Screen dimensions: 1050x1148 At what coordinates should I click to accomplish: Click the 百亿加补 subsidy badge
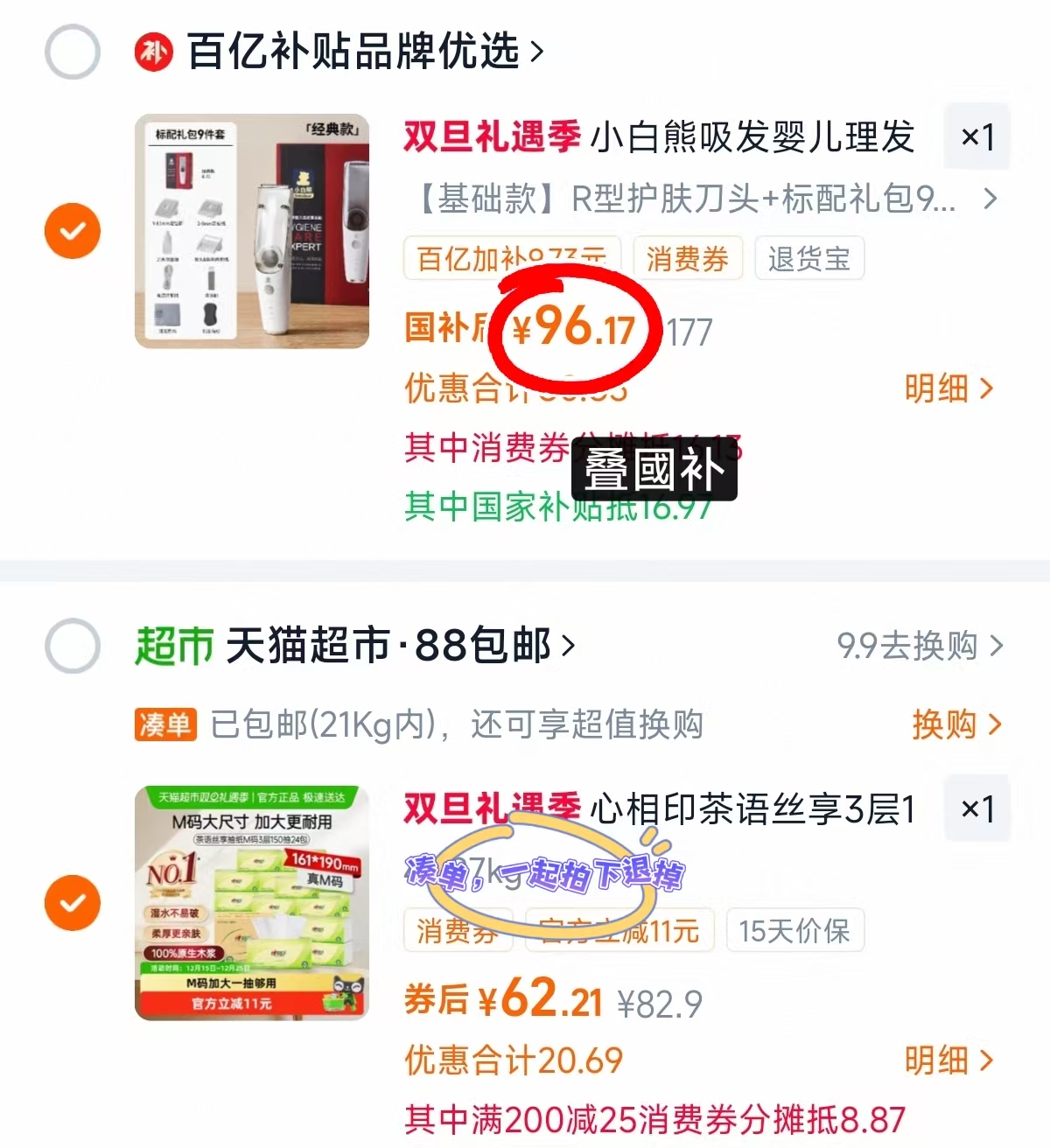[x=510, y=258]
